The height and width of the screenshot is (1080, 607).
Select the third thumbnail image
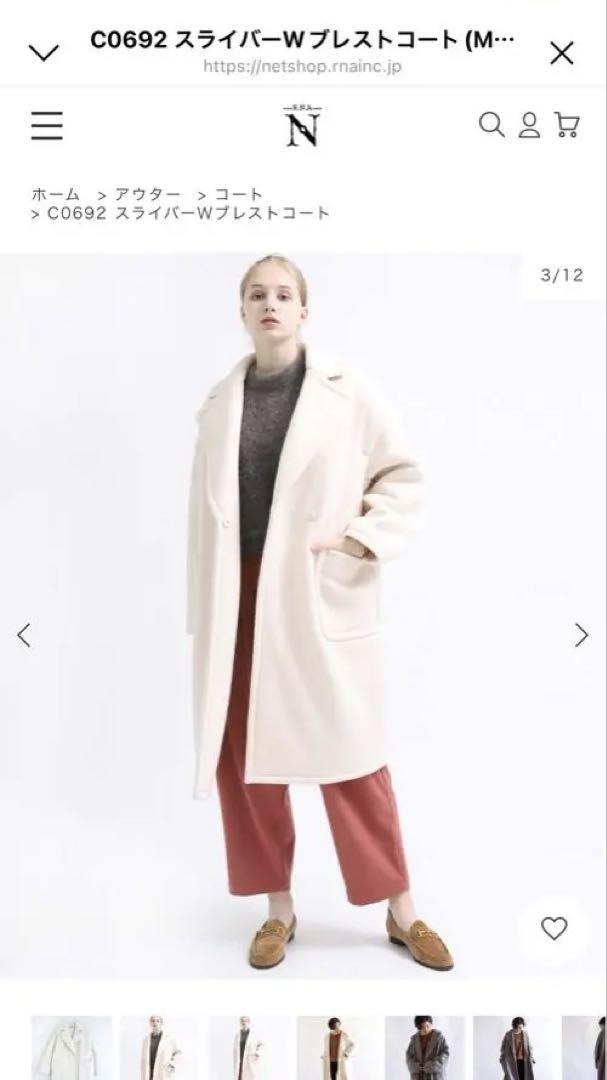click(249, 1048)
